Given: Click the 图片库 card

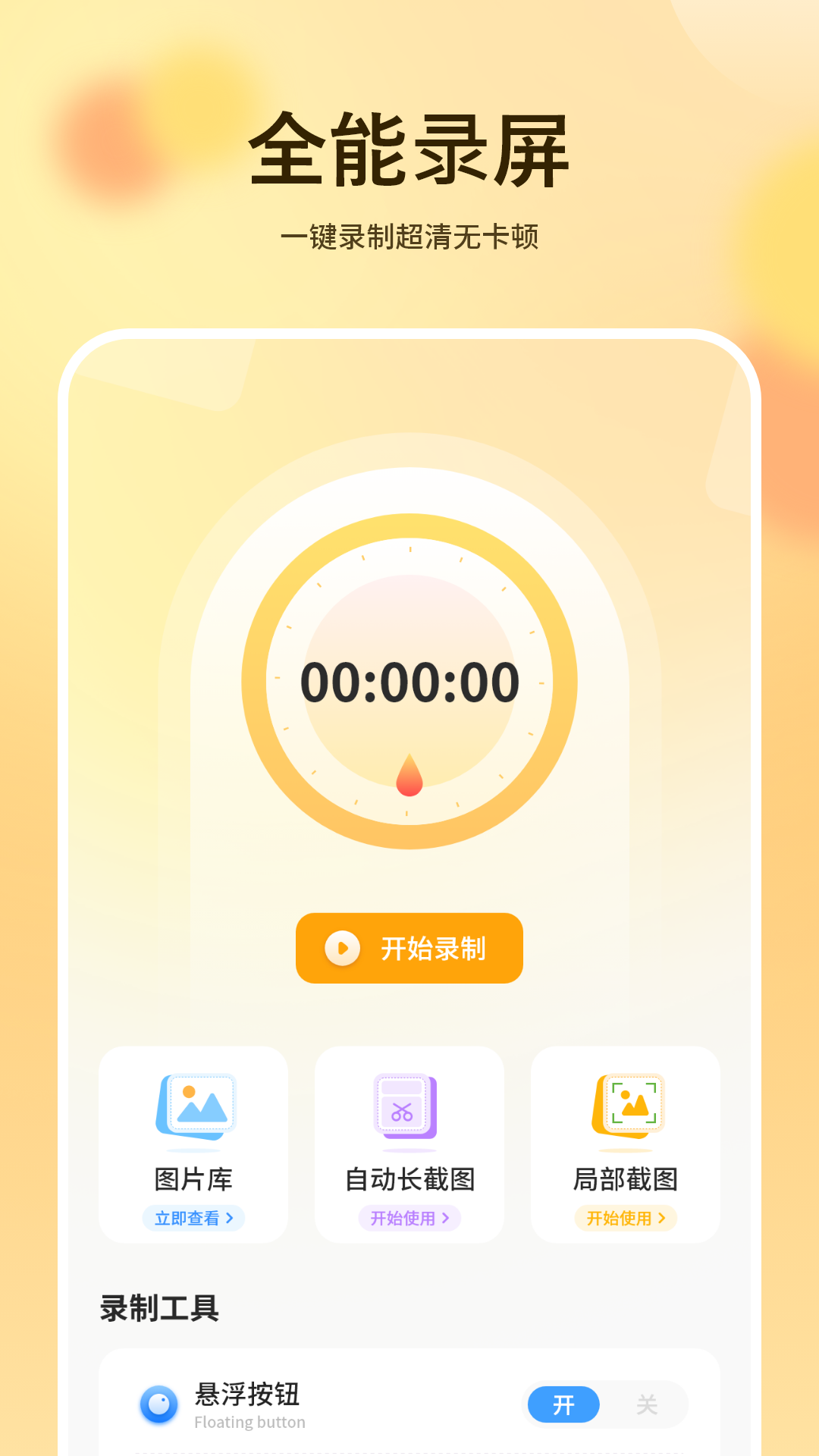Looking at the screenshot, I should (x=194, y=1145).
